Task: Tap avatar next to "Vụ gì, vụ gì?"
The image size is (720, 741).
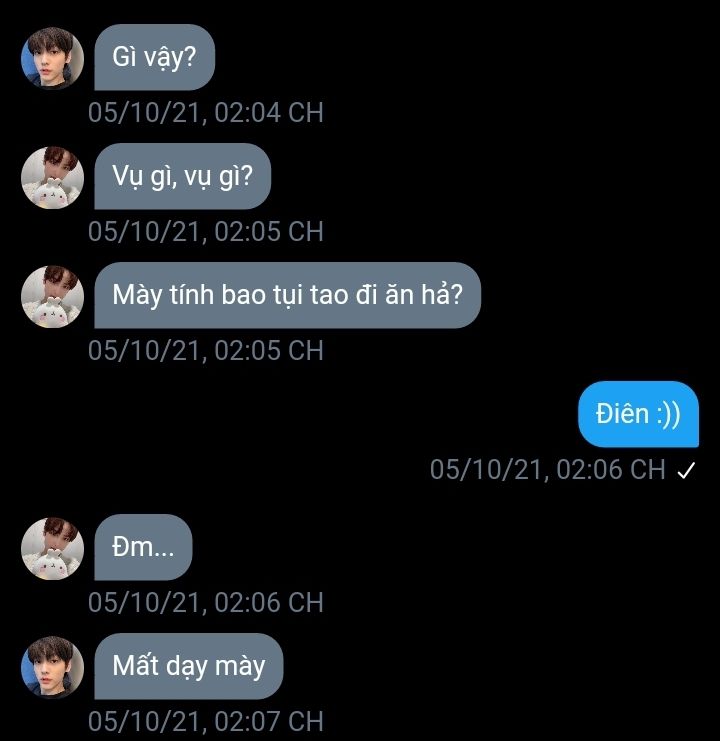Action: (52, 177)
